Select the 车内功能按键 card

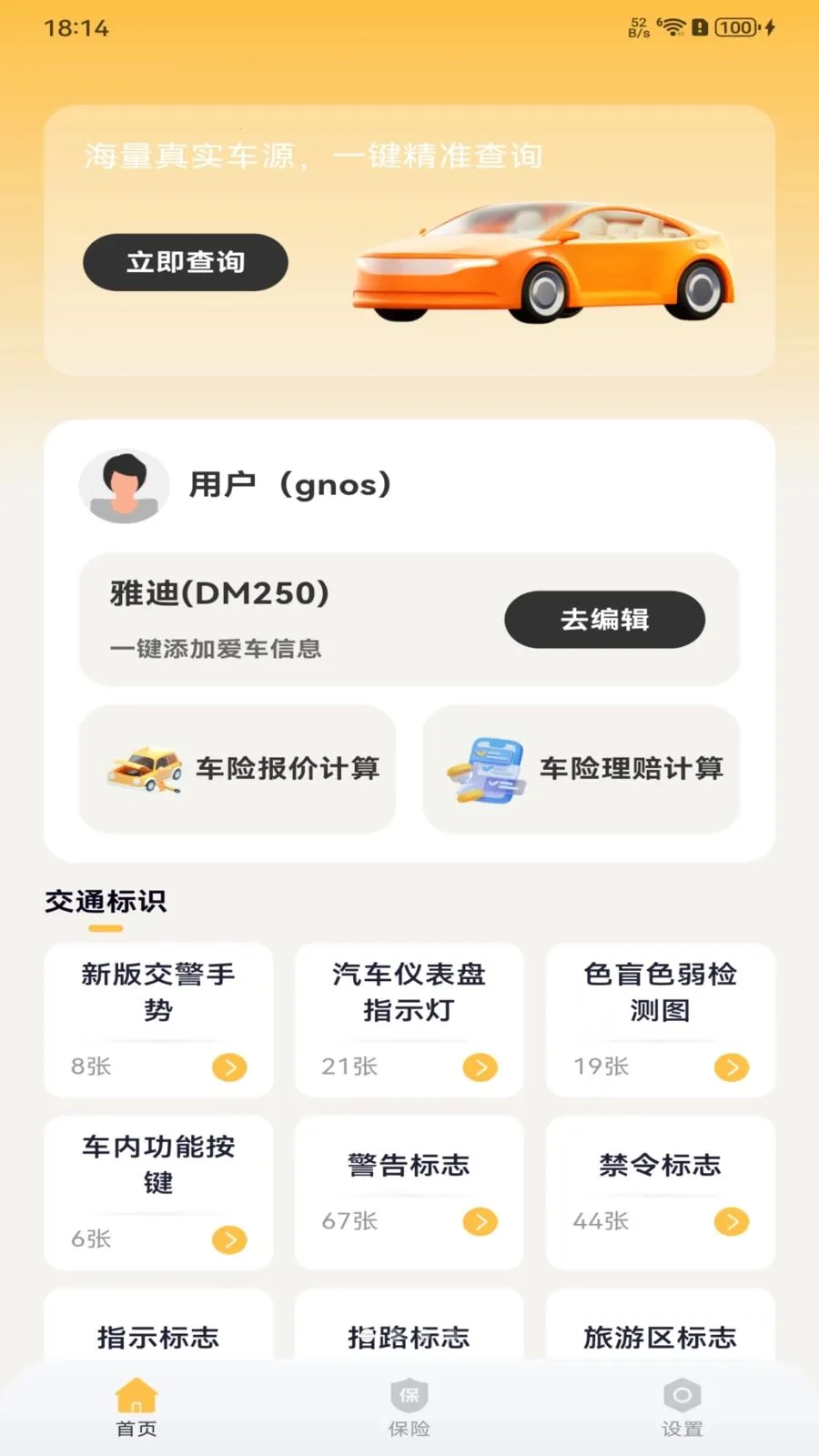(157, 1192)
